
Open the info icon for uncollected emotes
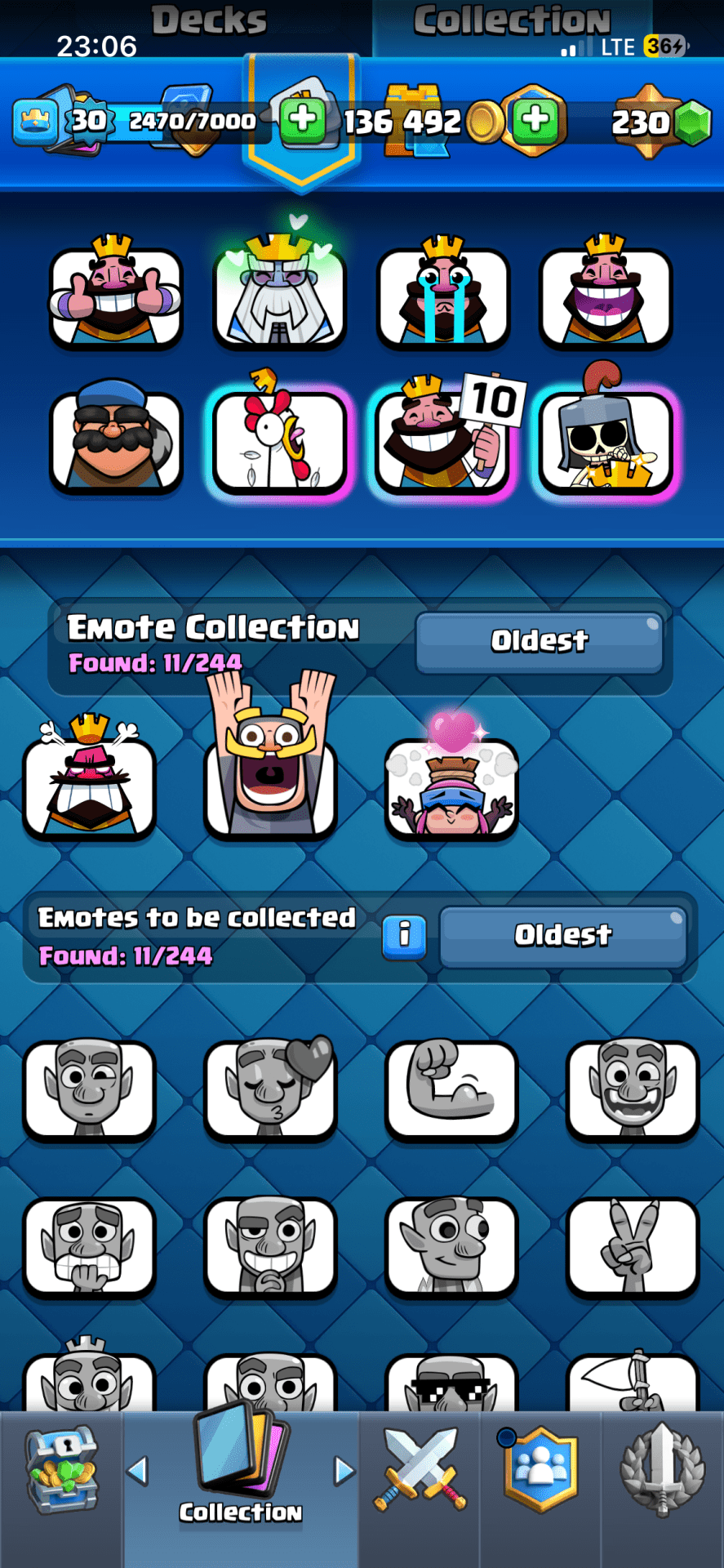(404, 936)
